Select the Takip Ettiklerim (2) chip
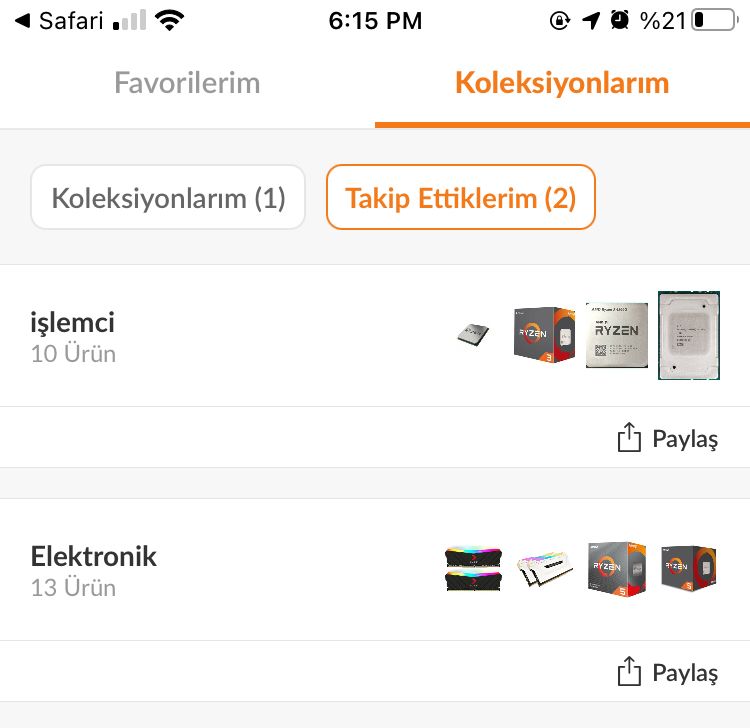 [x=460, y=198]
